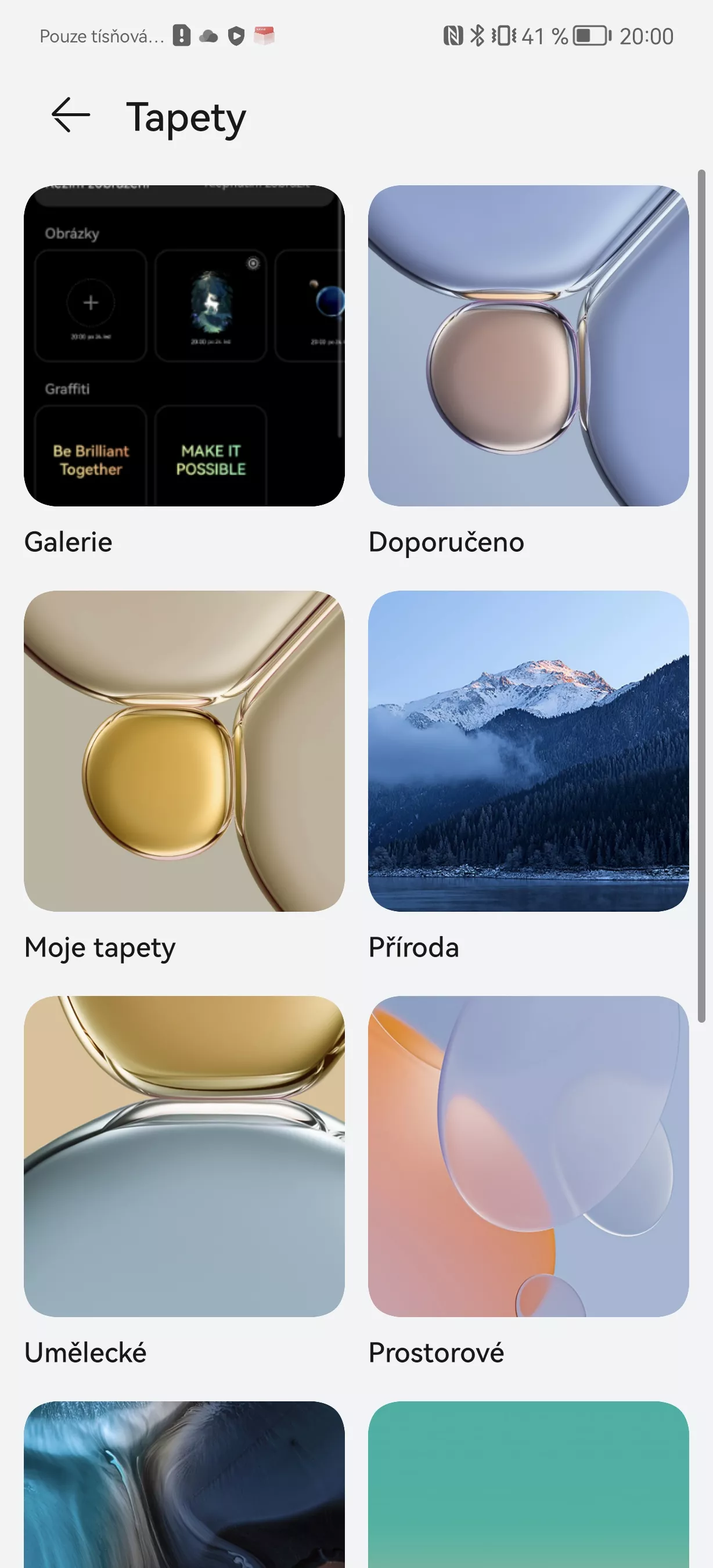Open the Galerie wallpaper category
This screenshot has width=713, height=1568.
pyautogui.click(x=184, y=346)
